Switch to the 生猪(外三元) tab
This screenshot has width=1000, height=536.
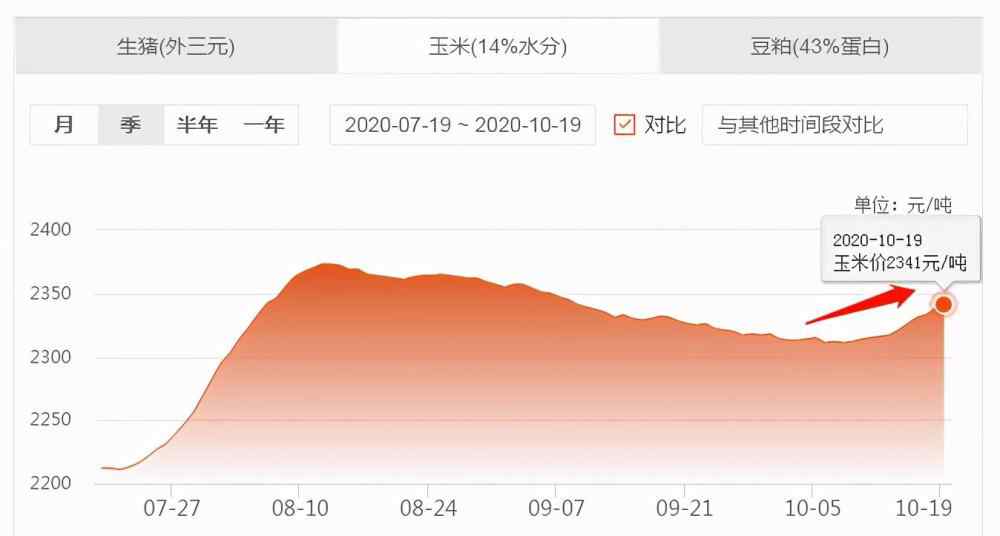[176, 46]
